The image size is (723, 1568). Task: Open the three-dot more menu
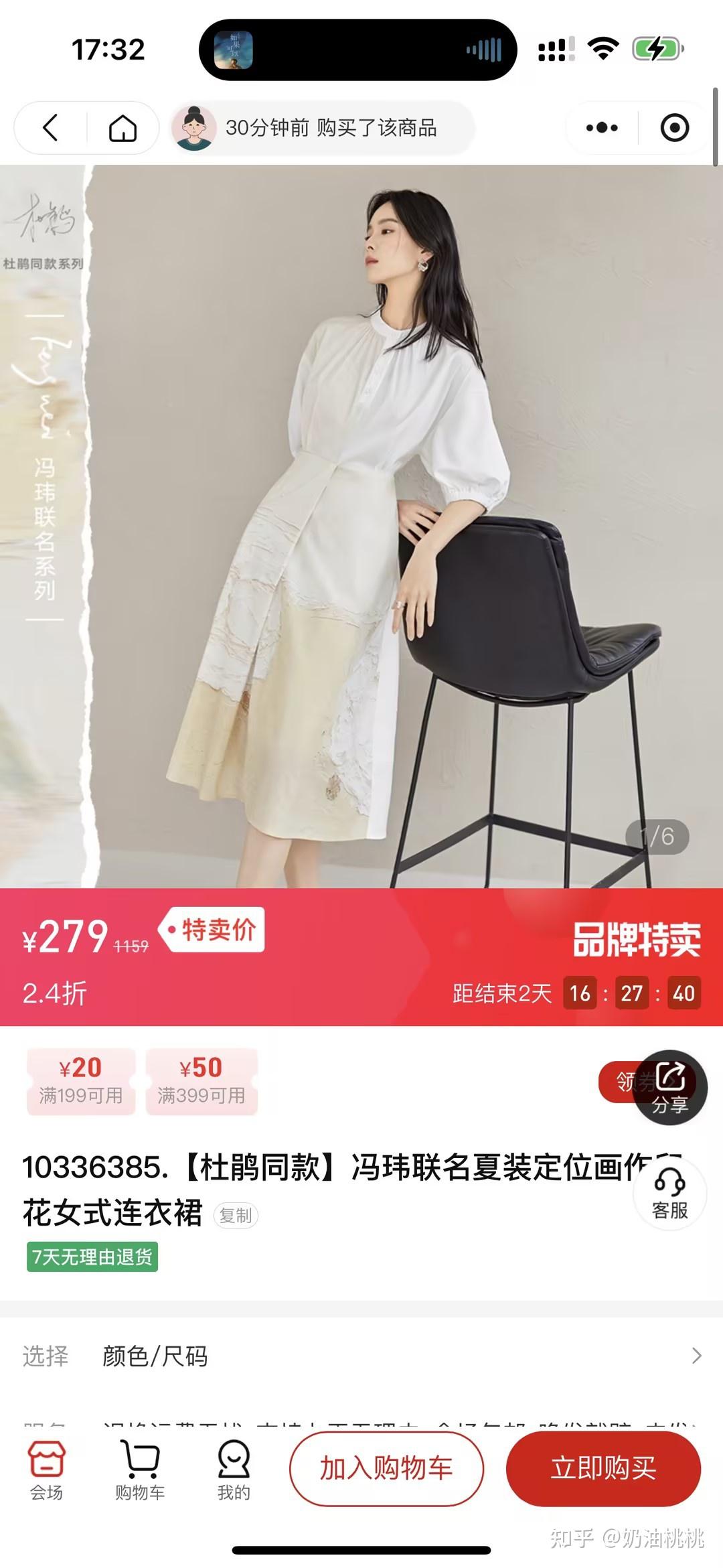point(601,127)
